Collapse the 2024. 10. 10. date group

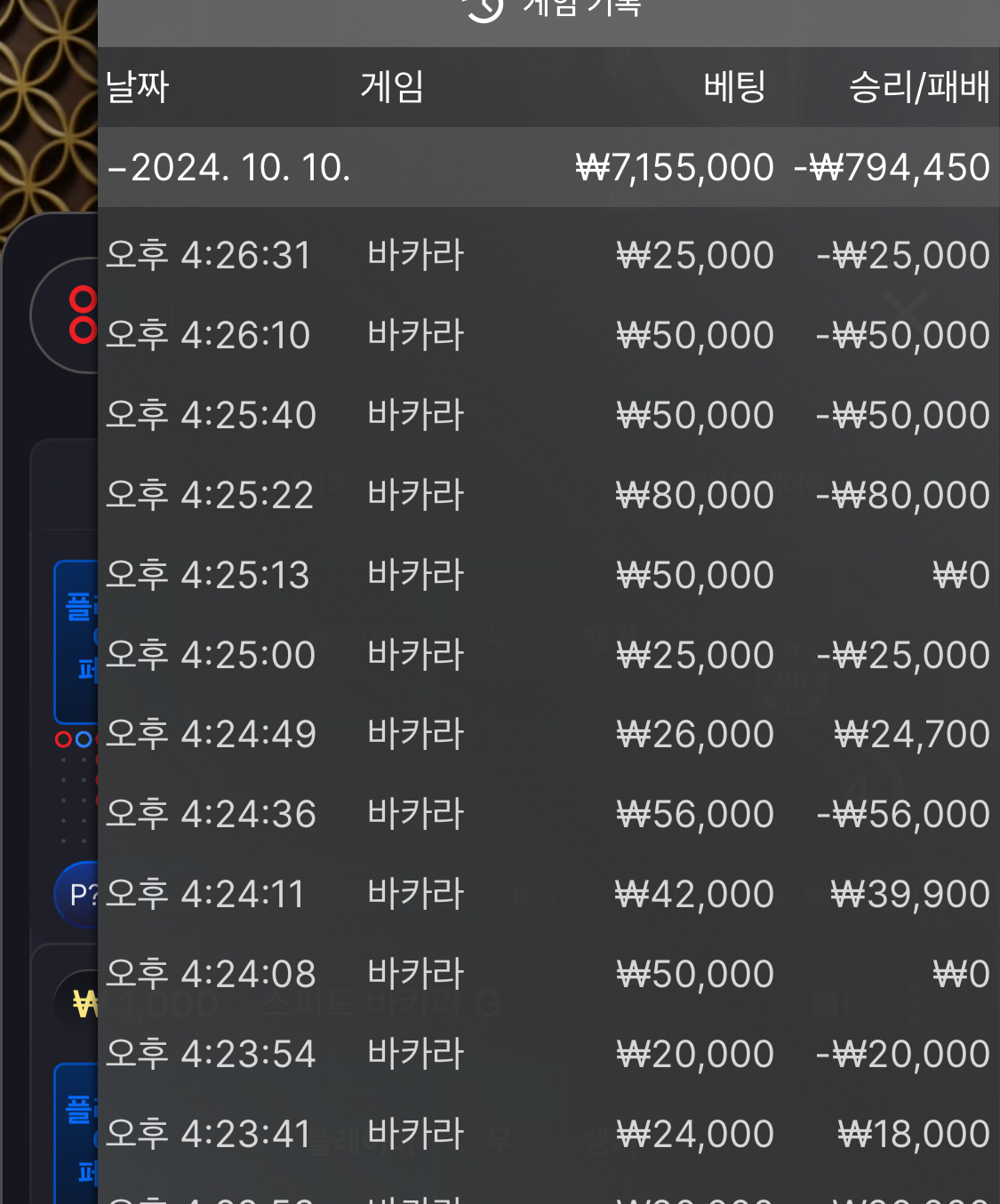click(x=548, y=167)
